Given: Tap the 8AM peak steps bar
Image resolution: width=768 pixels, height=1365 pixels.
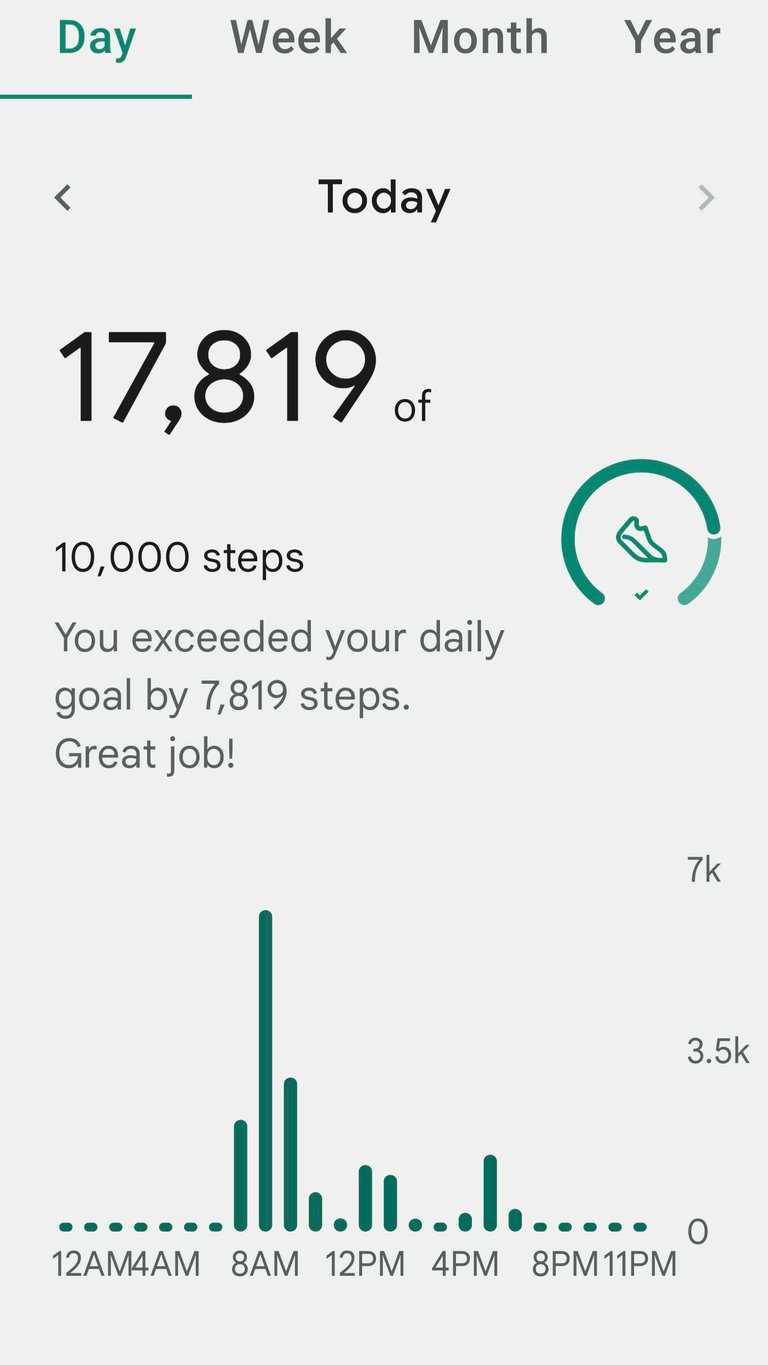Looking at the screenshot, I should click(x=265, y=1070).
